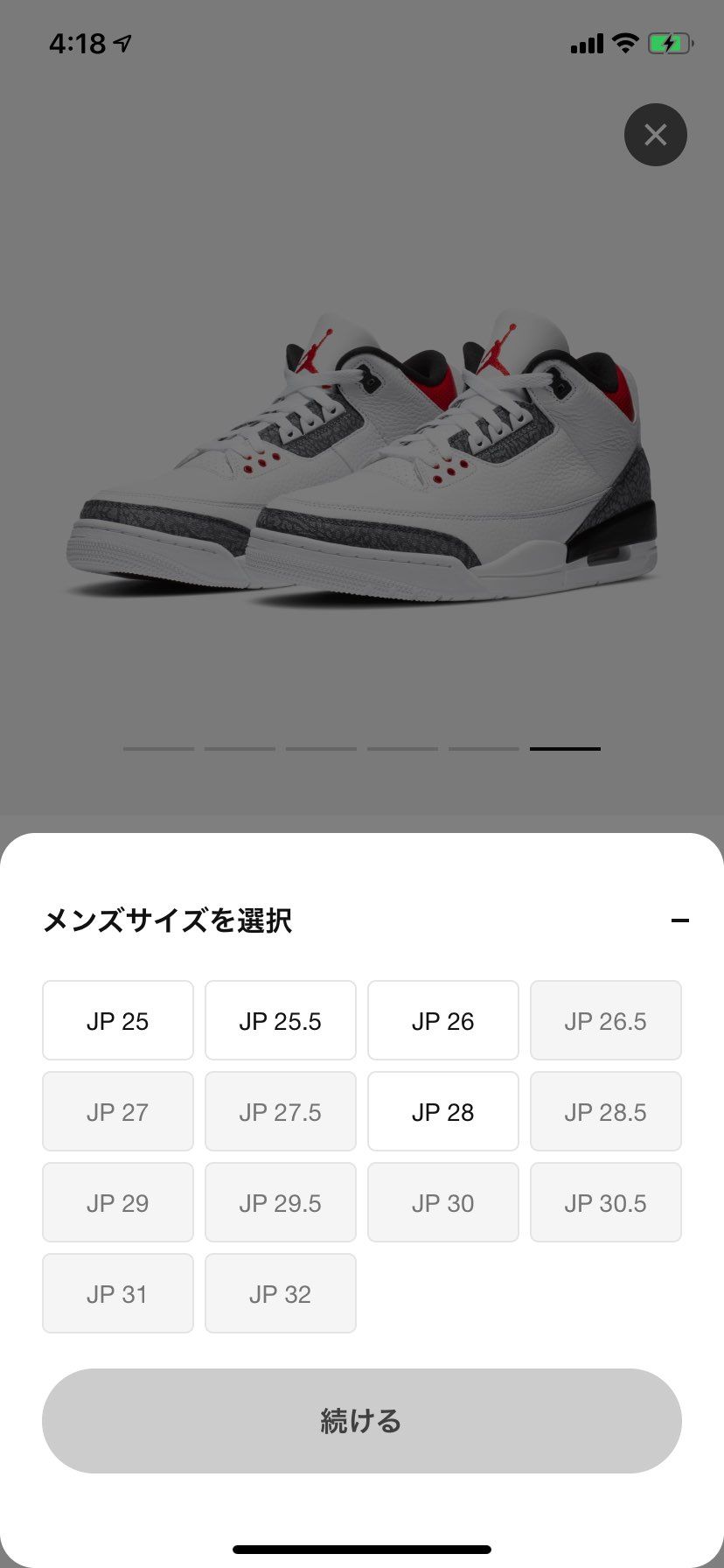
Task: Tap the sold-out JP 26.5 size
Action: point(606,1020)
